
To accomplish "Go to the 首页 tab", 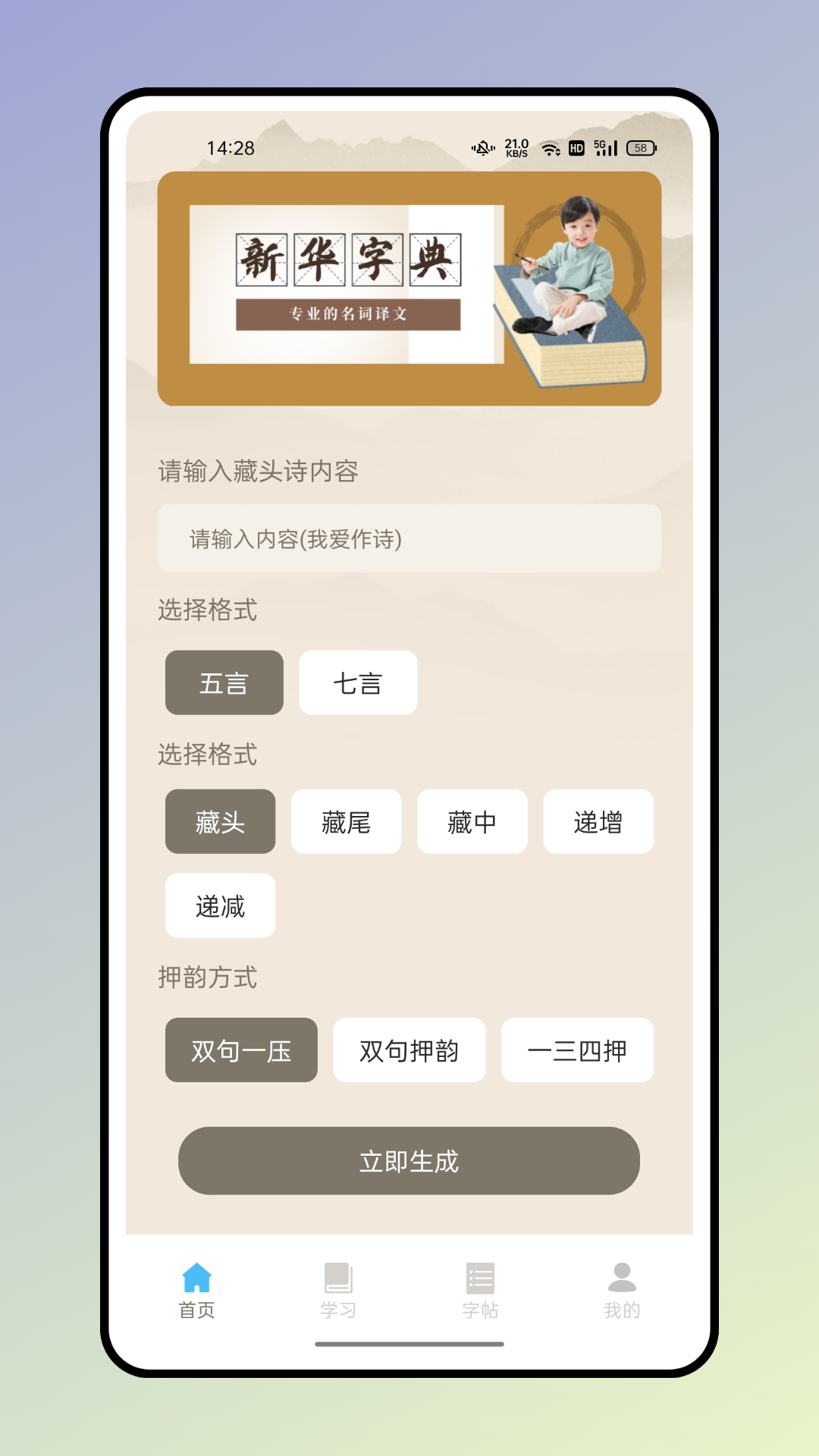I will click(196, 1290).
